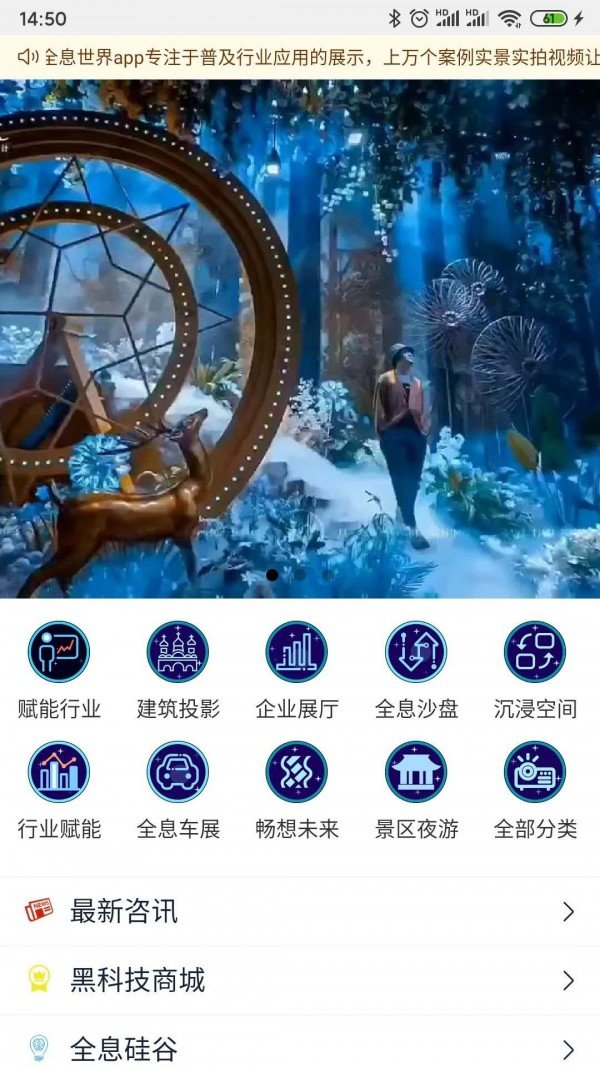
Task: Tap the forest scene carousel banner
Action: 300,340
